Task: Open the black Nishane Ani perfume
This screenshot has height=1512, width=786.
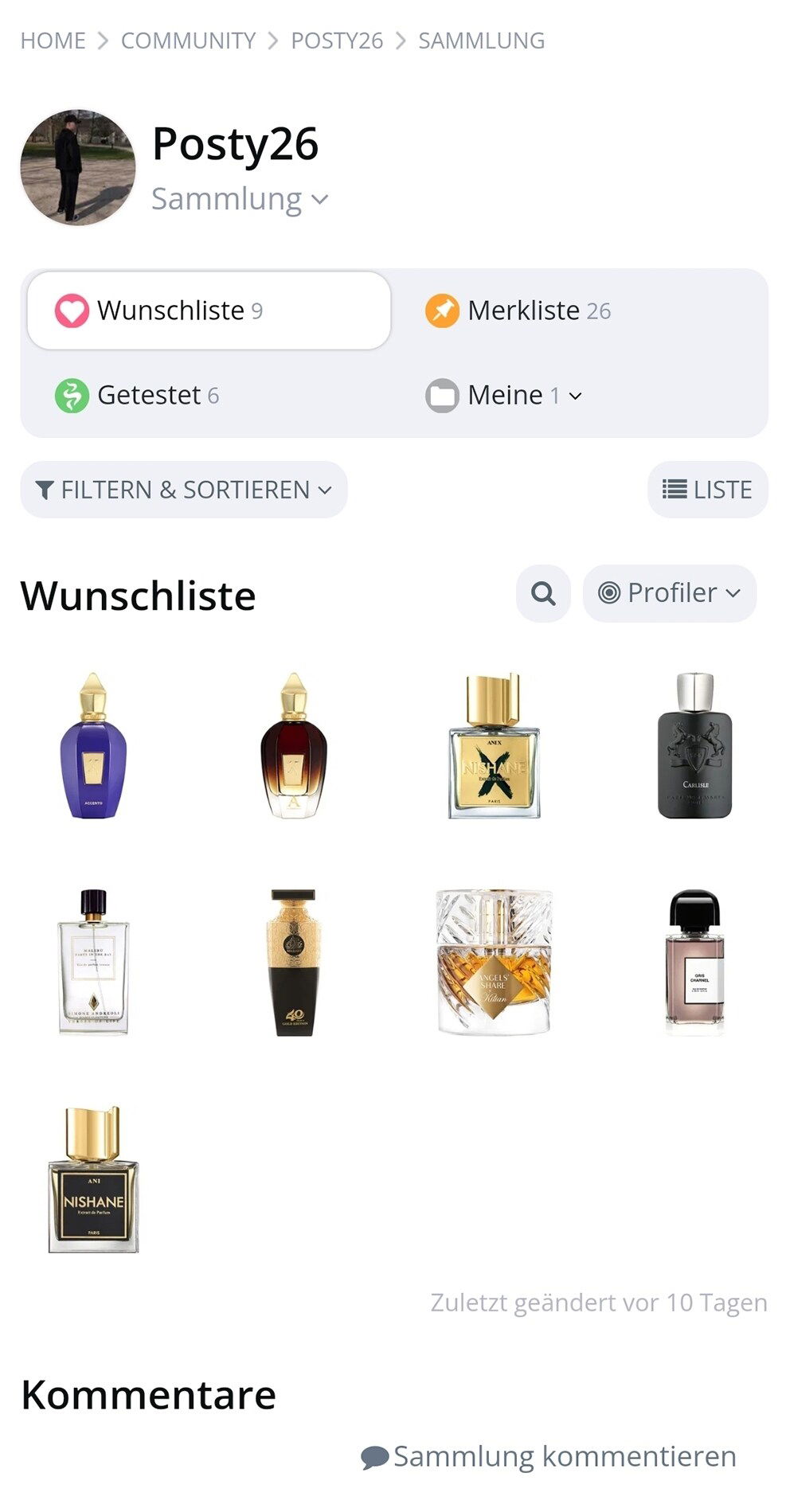Action: click(x=93, y=1179)
